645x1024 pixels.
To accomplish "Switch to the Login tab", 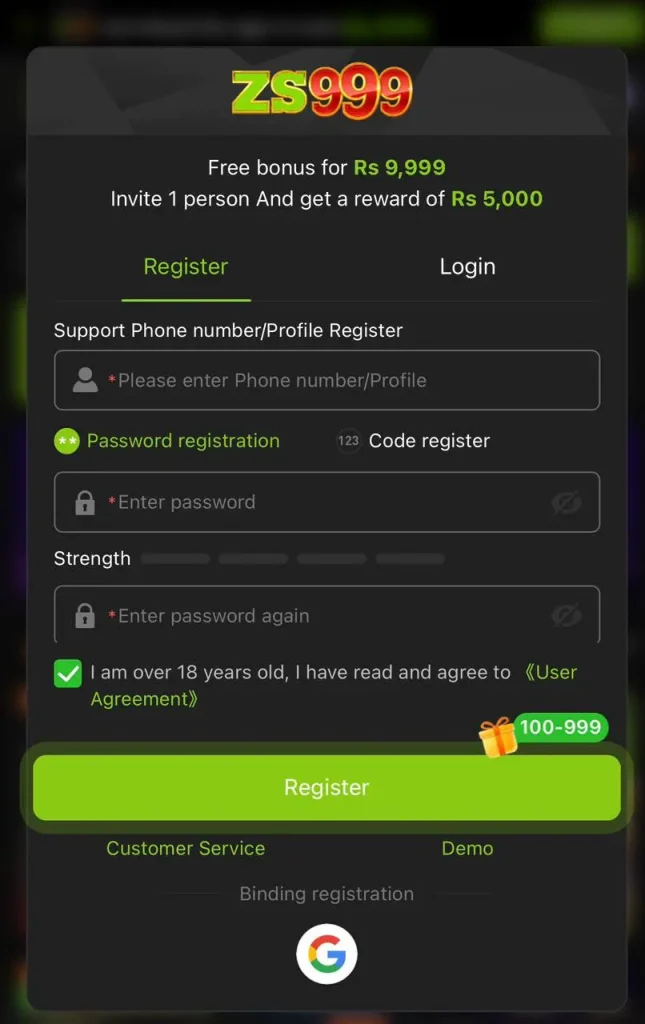I will (467, 267).
